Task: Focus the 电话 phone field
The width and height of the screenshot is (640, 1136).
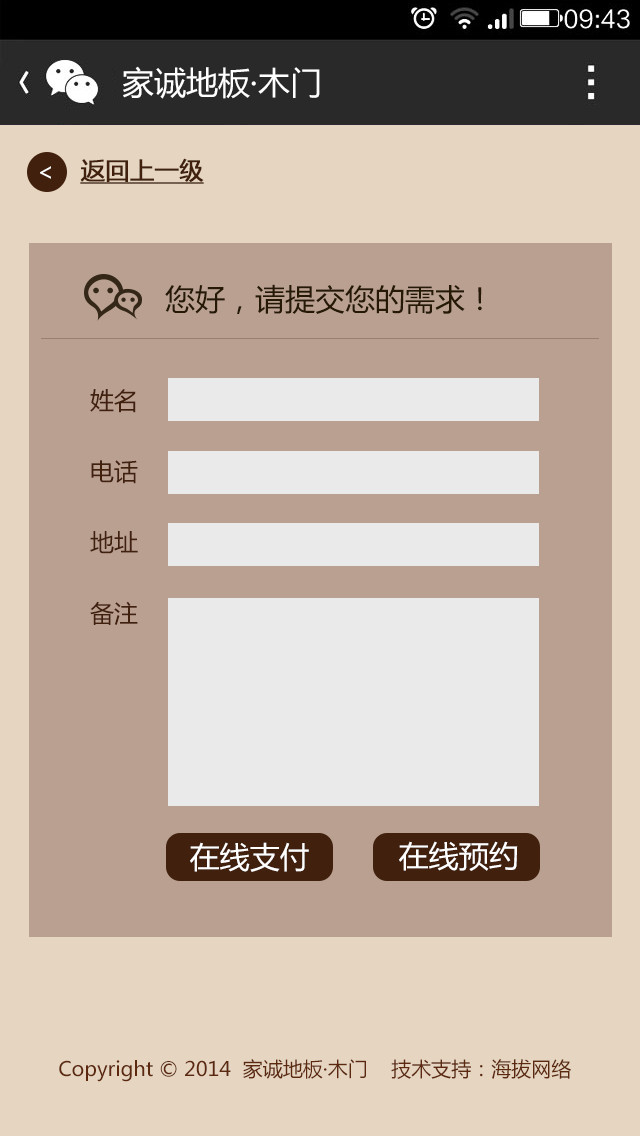Action: coord(353,472)
